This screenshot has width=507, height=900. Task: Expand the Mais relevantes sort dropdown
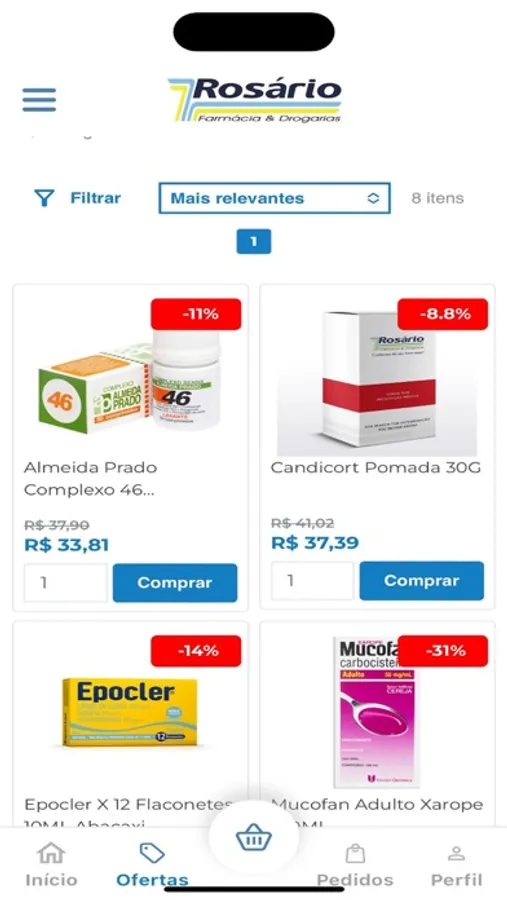pyautogui.click(x=274, y=198)
